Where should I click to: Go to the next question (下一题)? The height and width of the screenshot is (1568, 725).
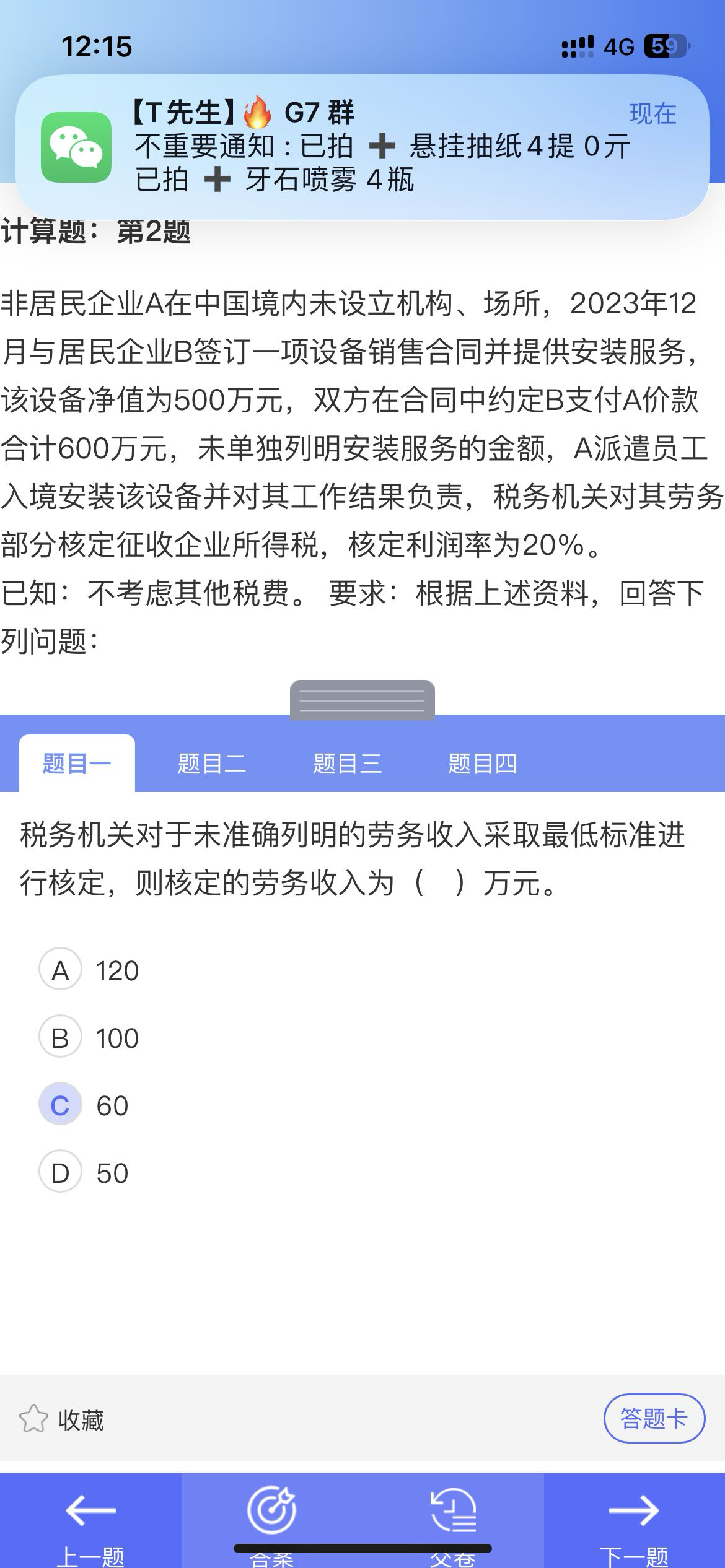coord(634,1521)
